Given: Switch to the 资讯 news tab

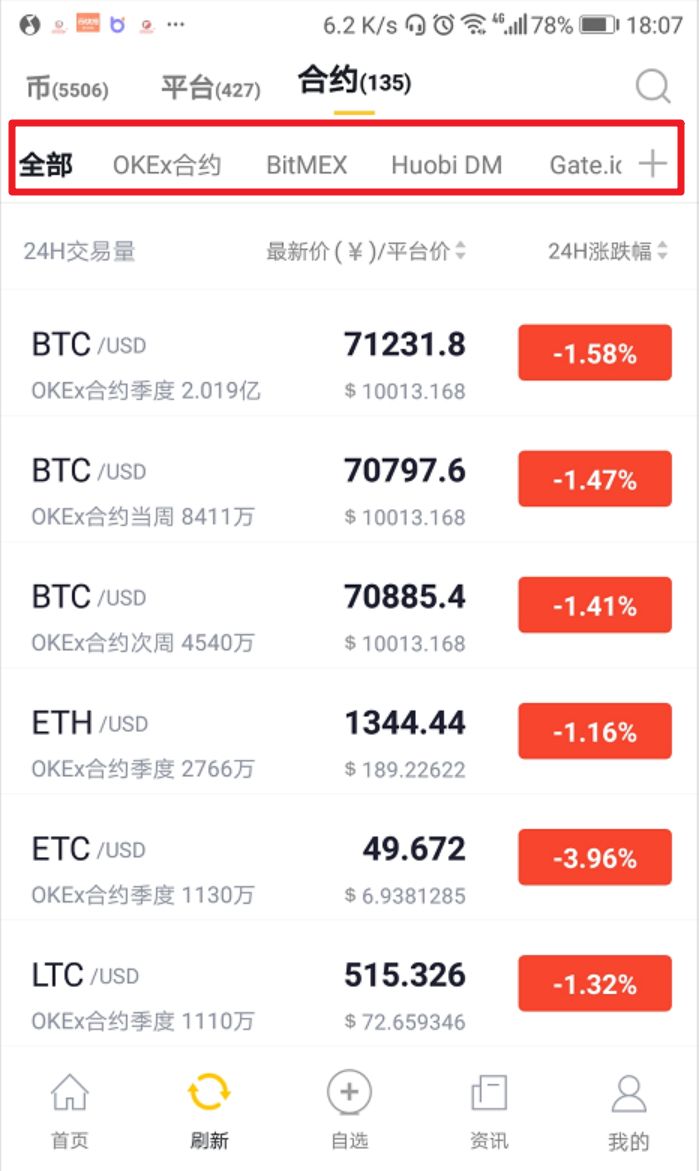Looking at the screenshot, I should pos(489,1110).
